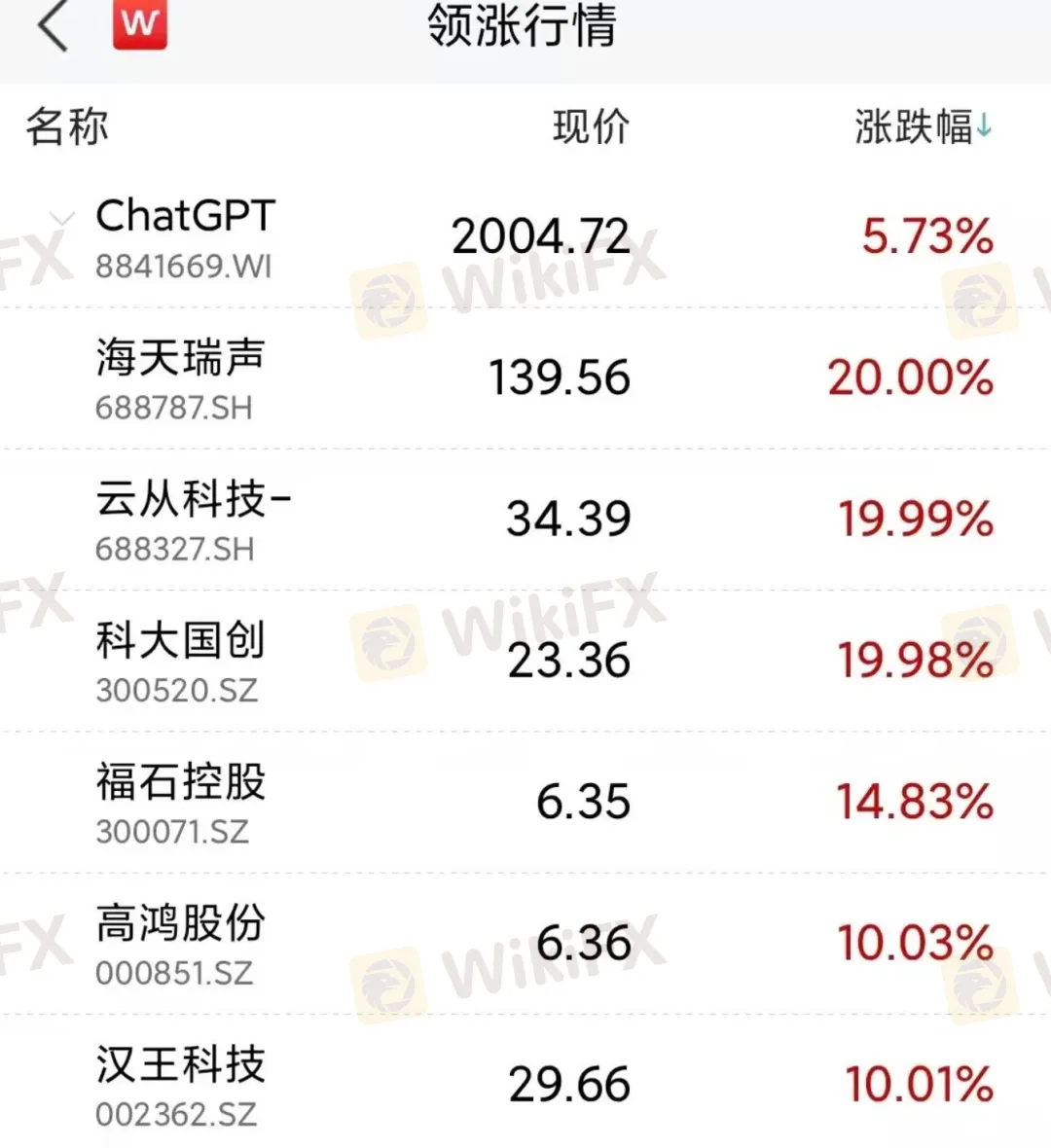Go back using the top-left arrow

[x=54, y=26]
